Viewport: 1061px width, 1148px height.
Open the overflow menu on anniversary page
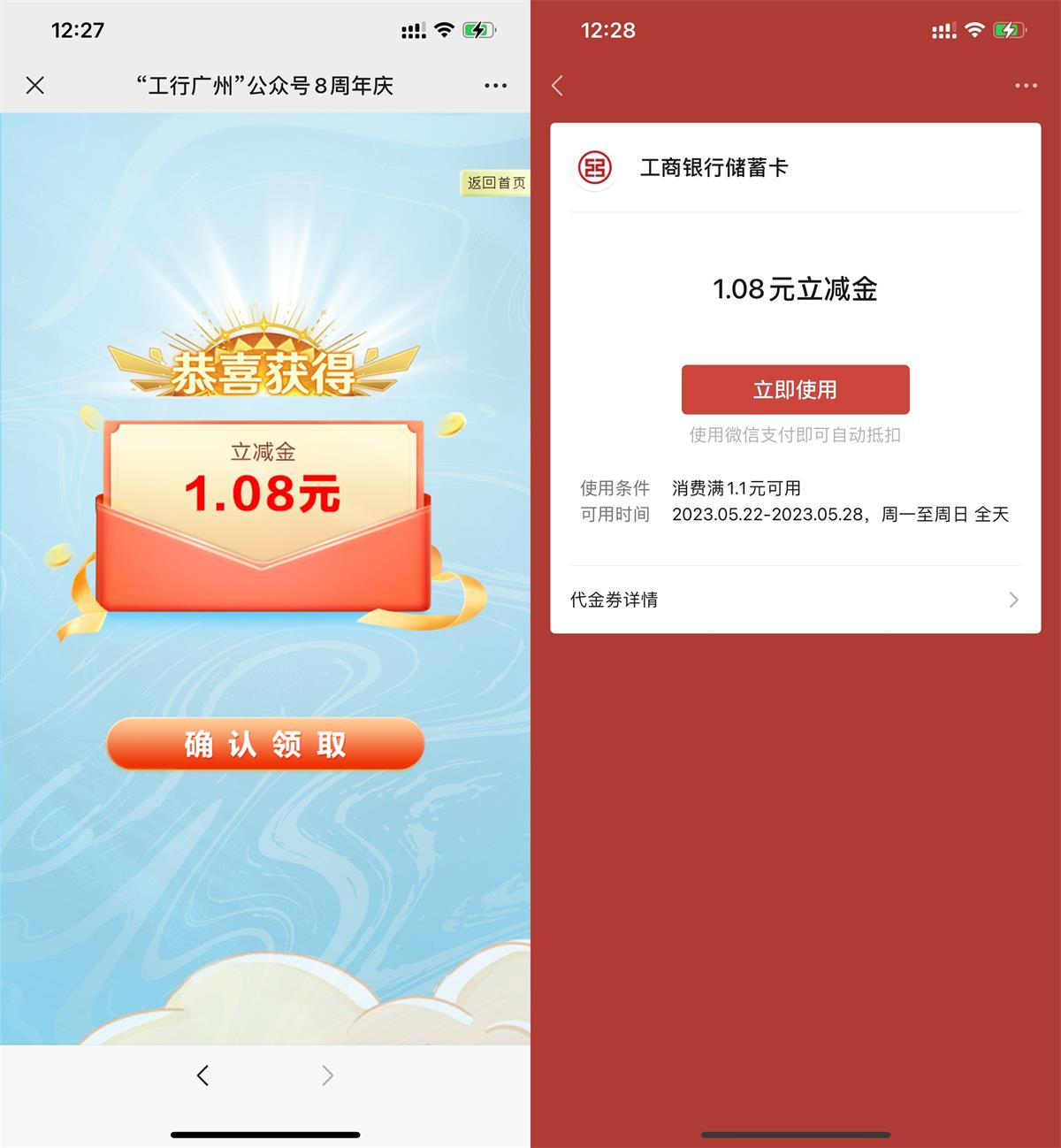495,86
